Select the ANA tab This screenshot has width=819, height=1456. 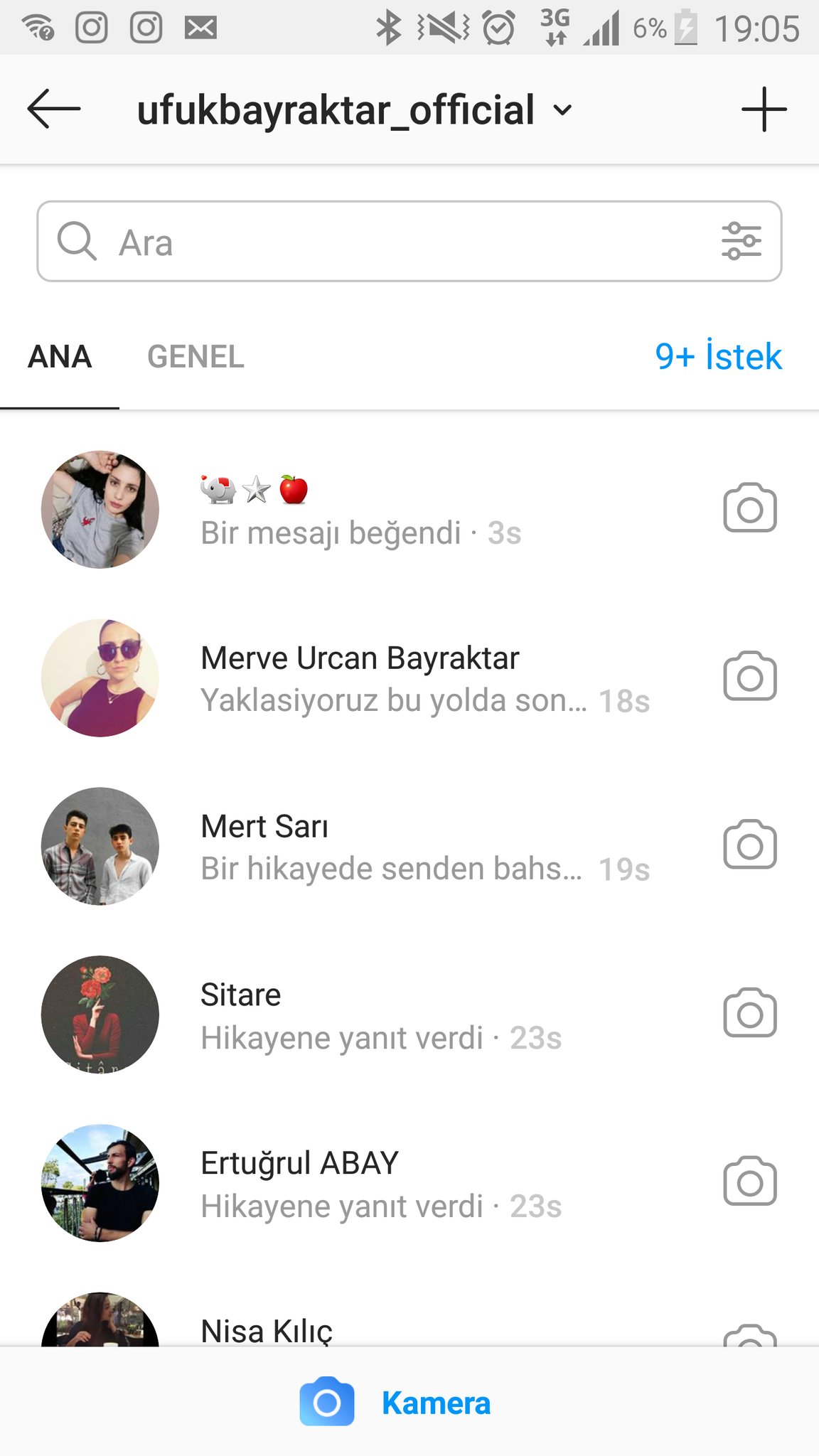pyautogui.click(x=60, y=357)
